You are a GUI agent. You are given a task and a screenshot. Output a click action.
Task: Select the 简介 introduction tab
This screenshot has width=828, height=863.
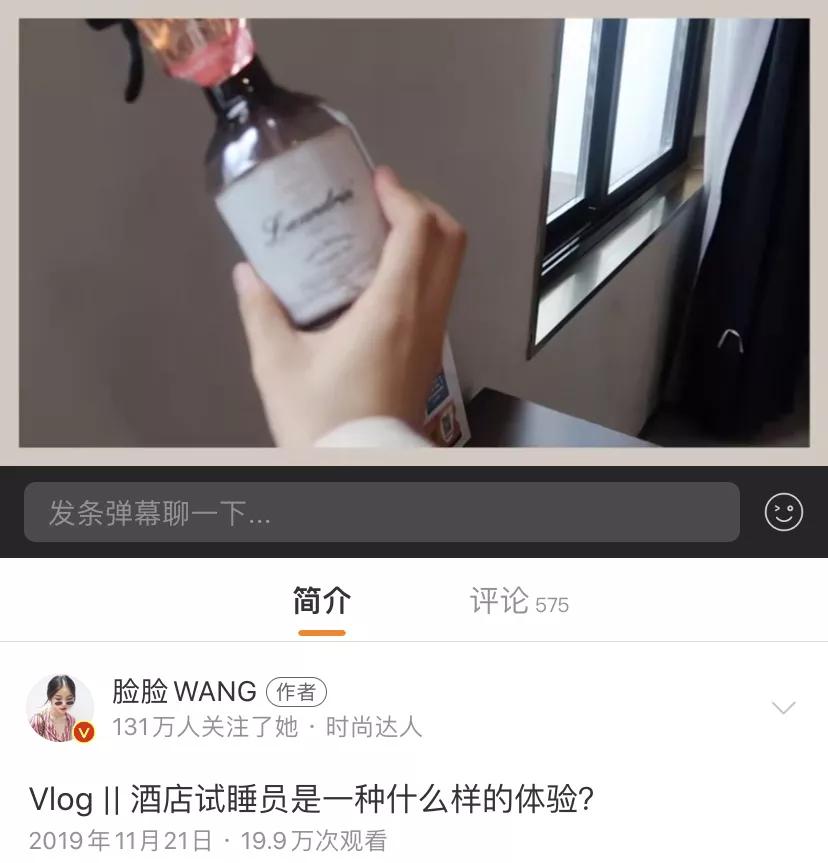click(320, 599)
